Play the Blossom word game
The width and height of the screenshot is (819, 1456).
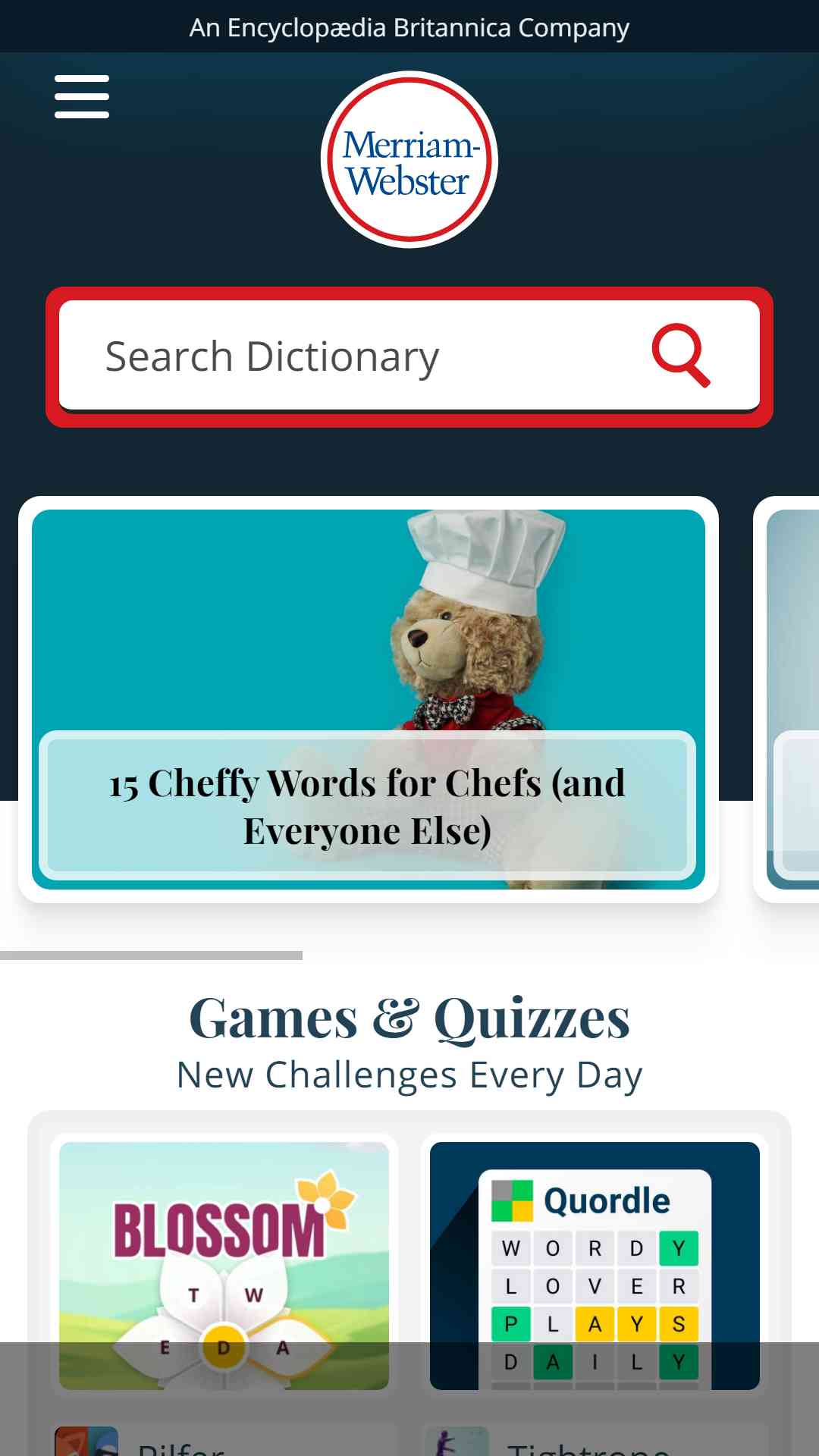pos(224,1265)
